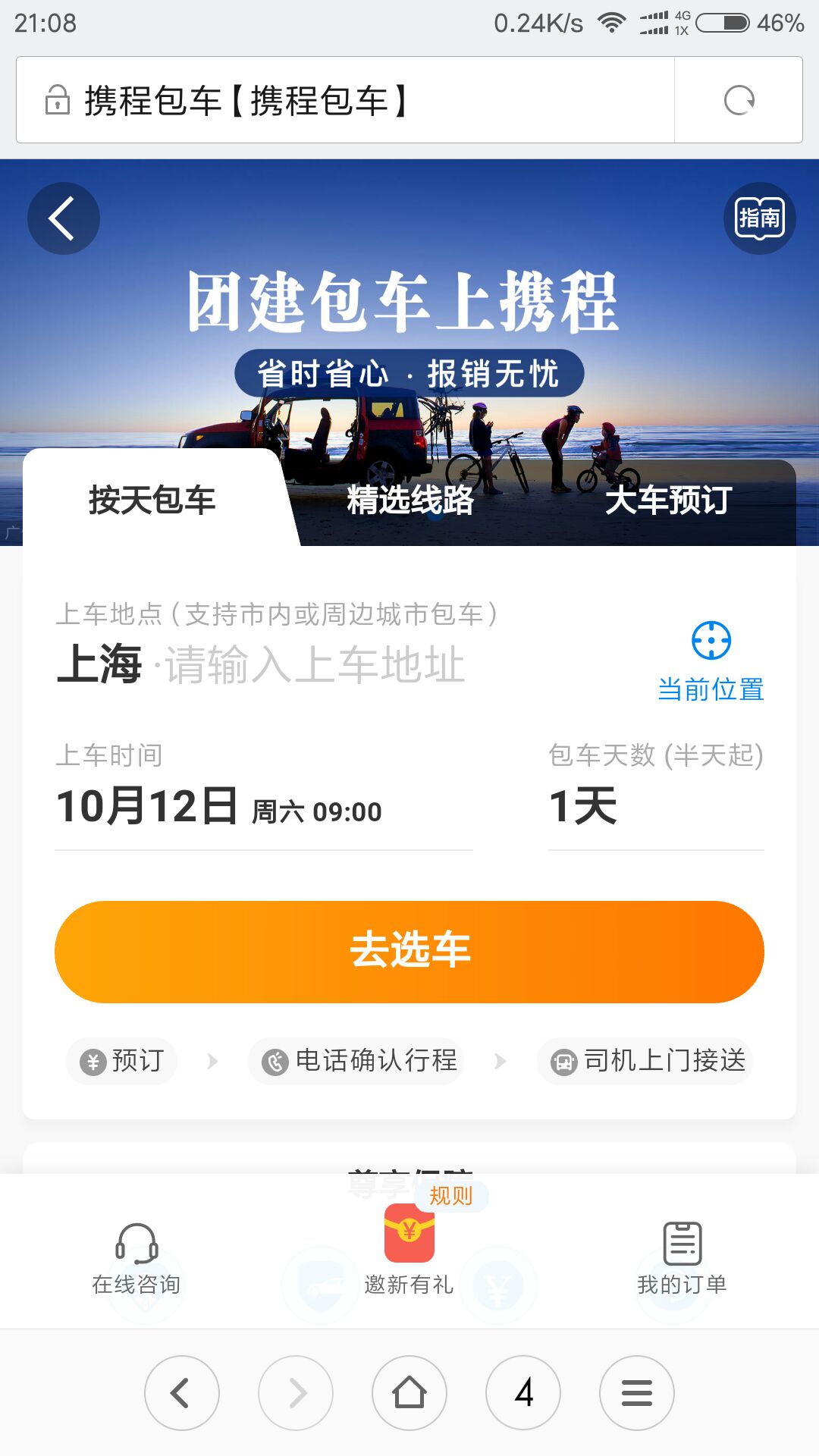Go back using the banner arrow
Viewport: 819px width, 1456px height.
(64, 218)
